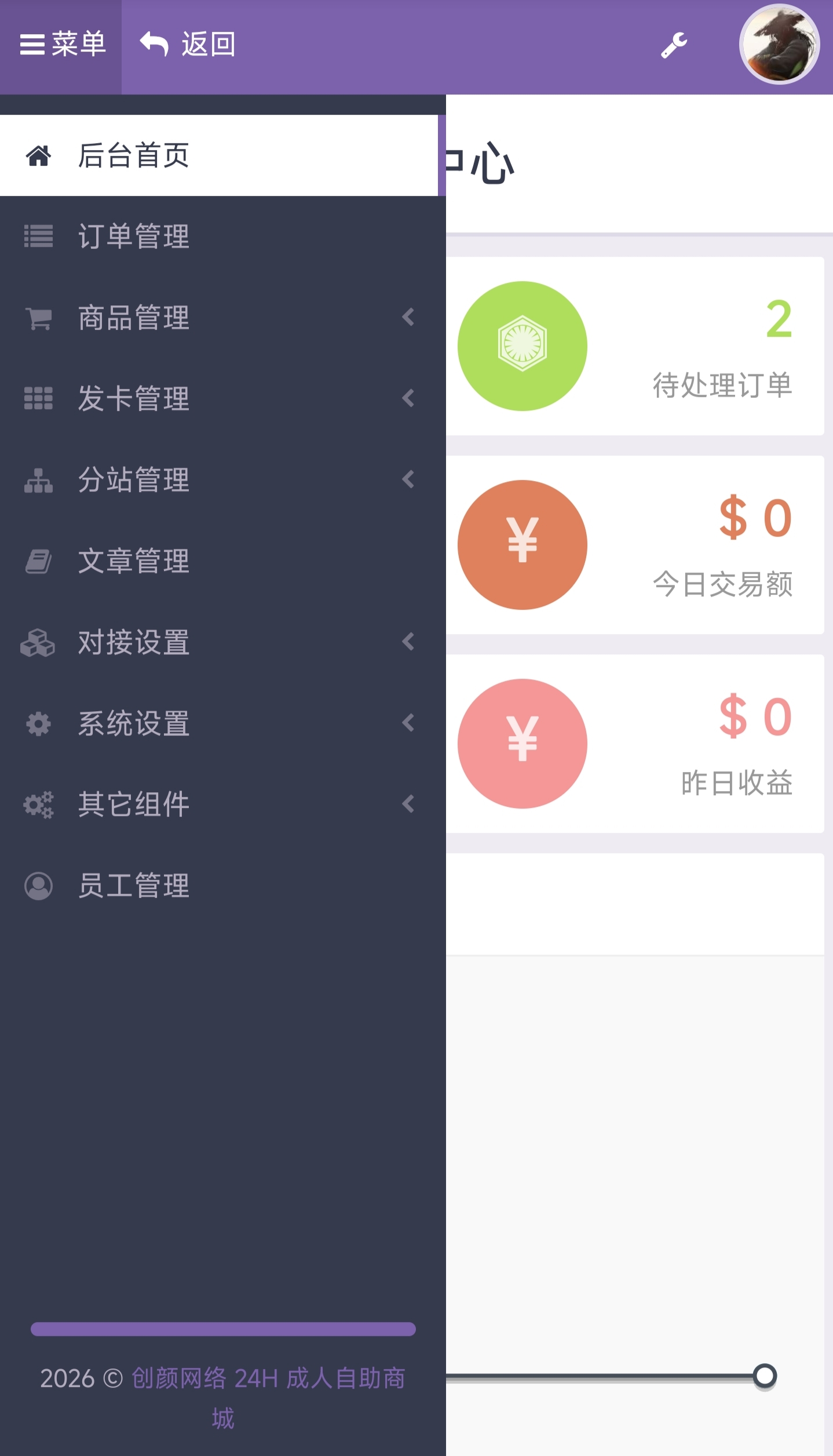Click the shopping cart icon for 商品管理
833x1456 pixels.
click(x=38, y=318)
